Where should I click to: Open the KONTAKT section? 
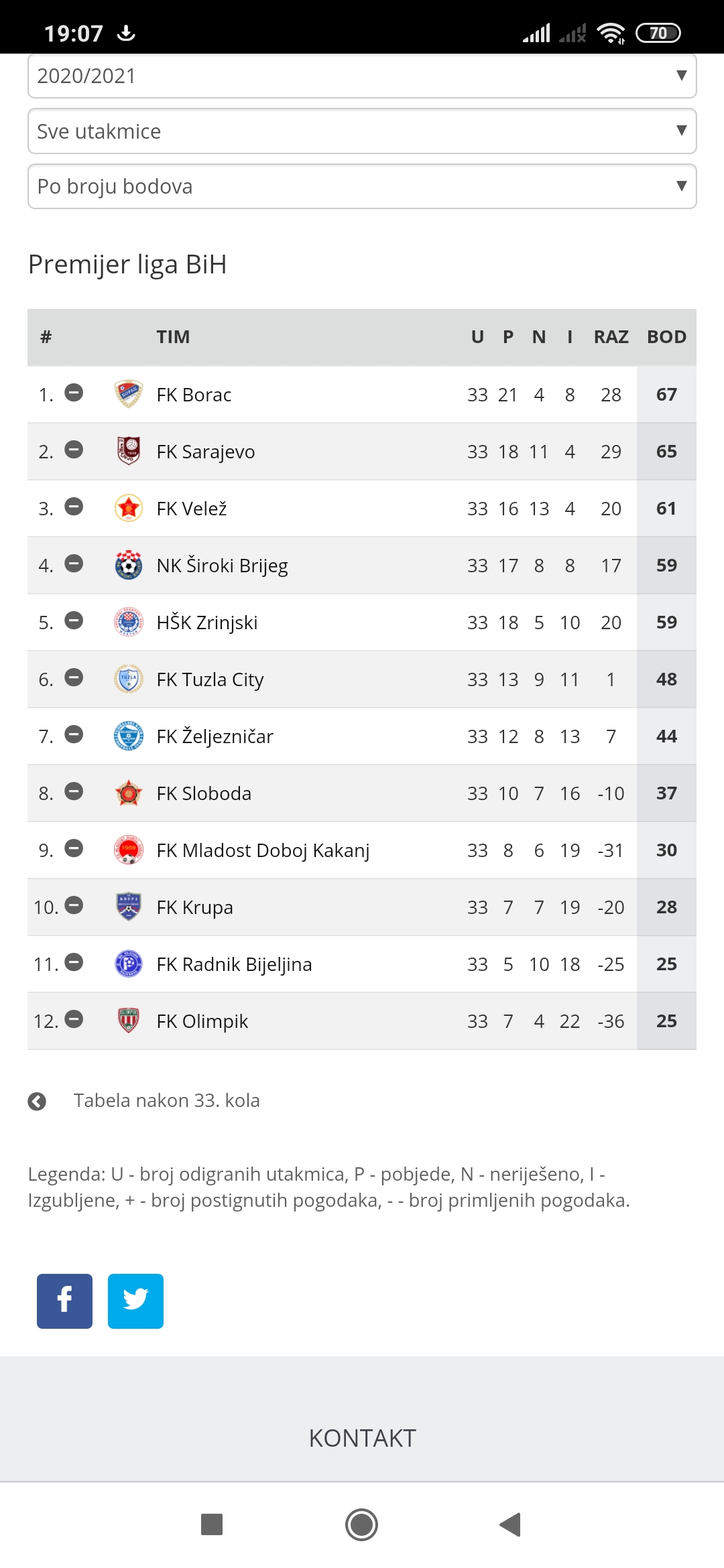coord(362,1438)
